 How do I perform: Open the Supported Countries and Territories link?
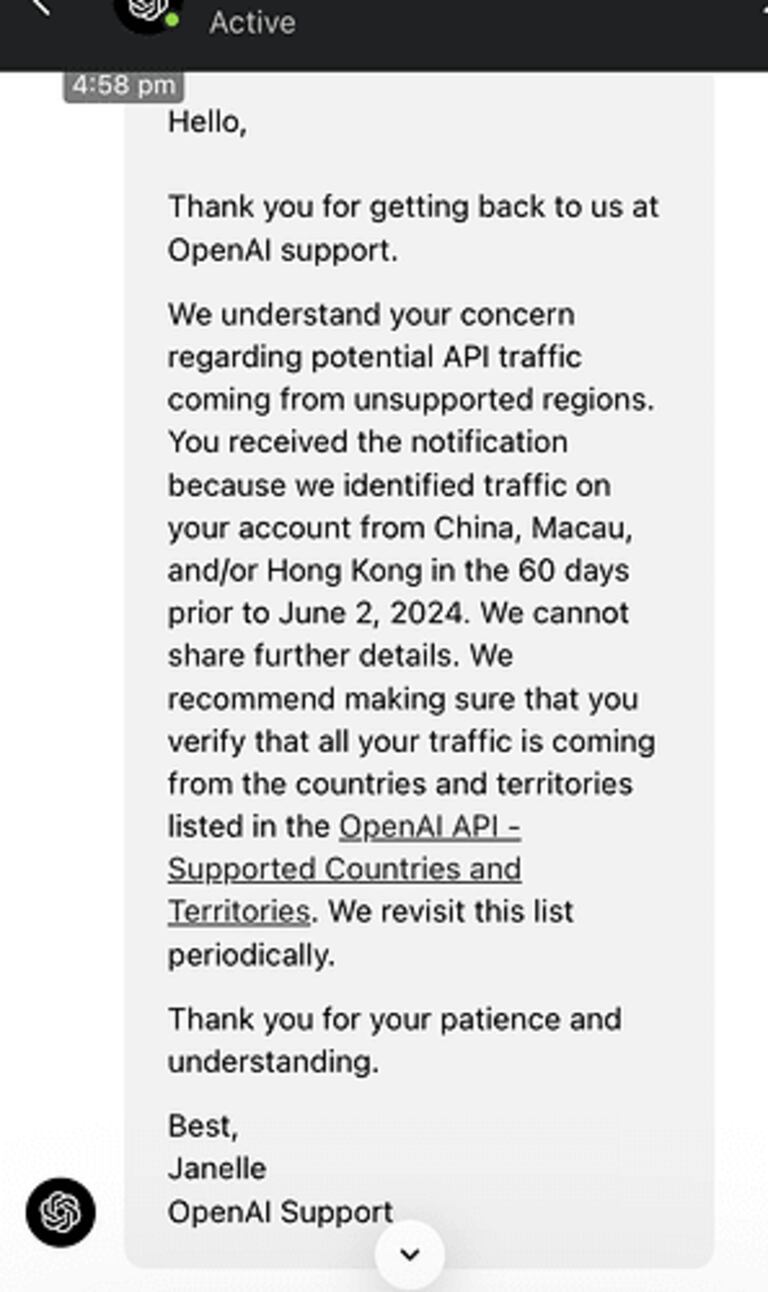[344, 870]
